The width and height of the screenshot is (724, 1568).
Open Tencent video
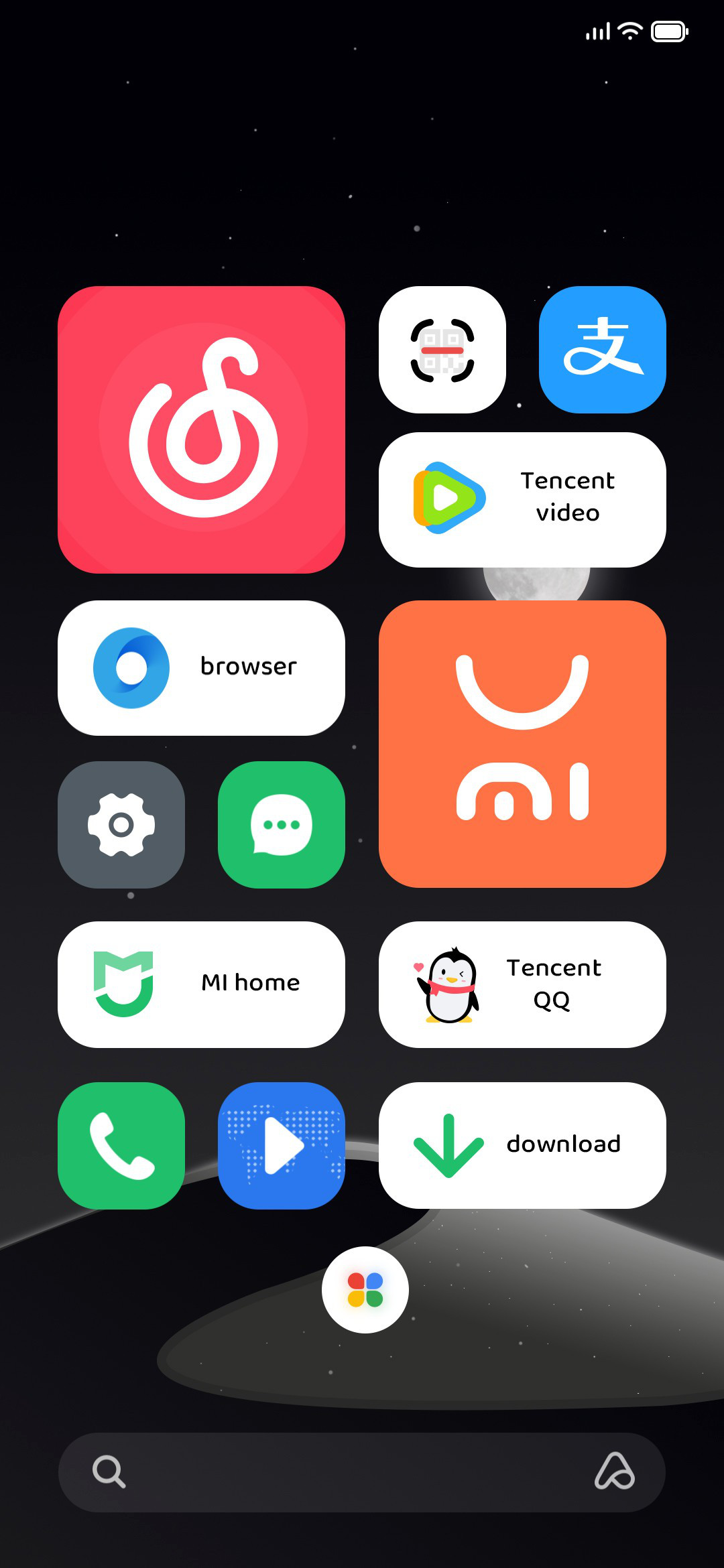click(522, 500)
